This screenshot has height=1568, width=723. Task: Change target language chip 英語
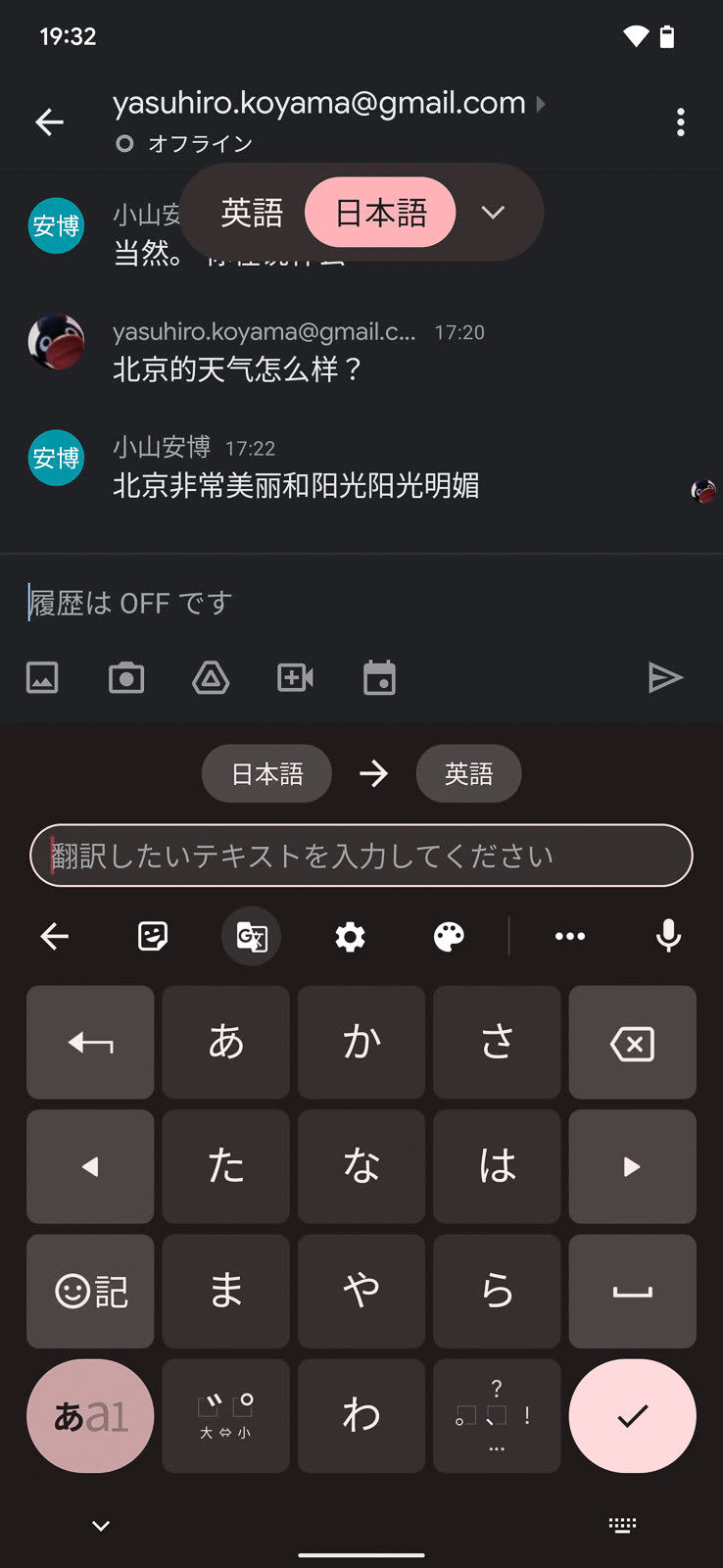tap(468, 774)
